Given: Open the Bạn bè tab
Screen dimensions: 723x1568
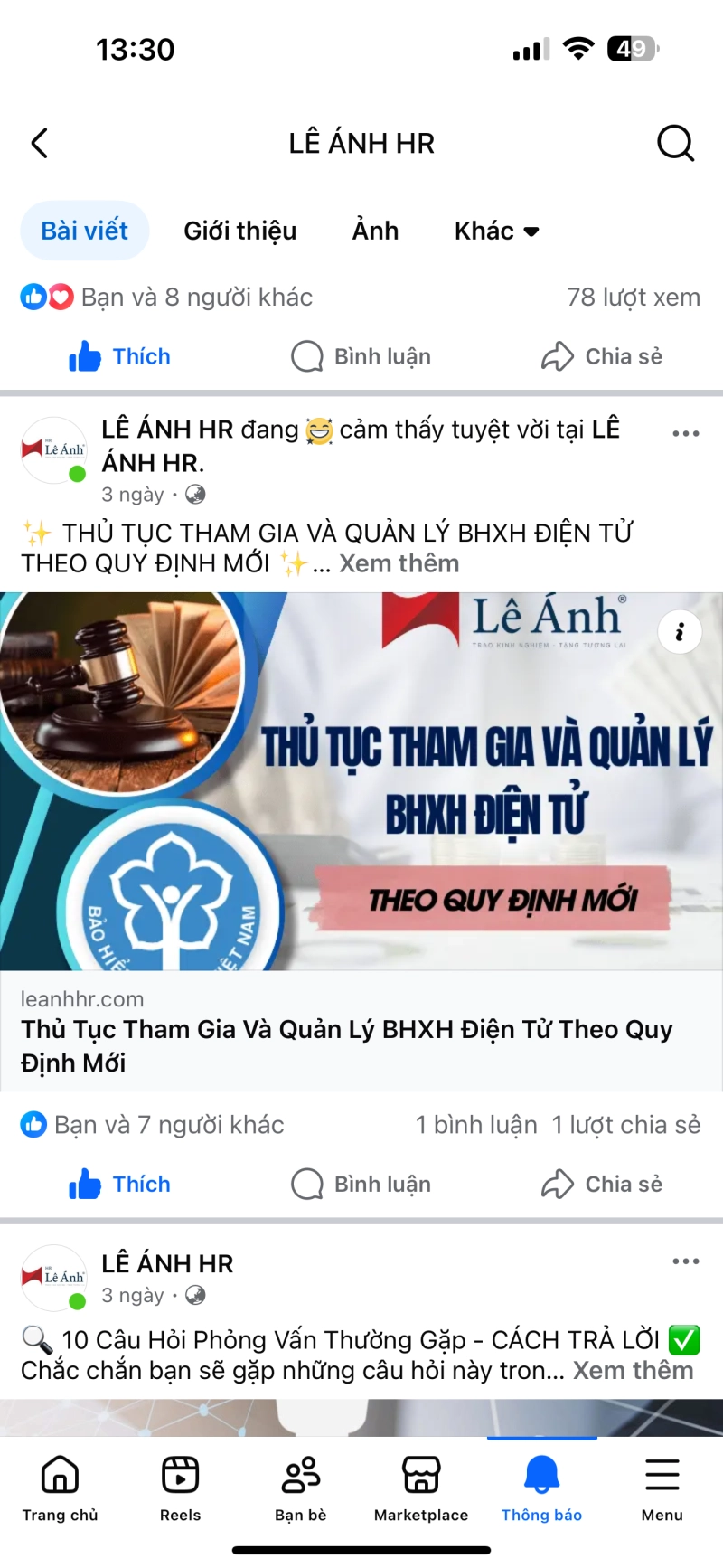Looking at the screenshot, I should coord(300,1488).
